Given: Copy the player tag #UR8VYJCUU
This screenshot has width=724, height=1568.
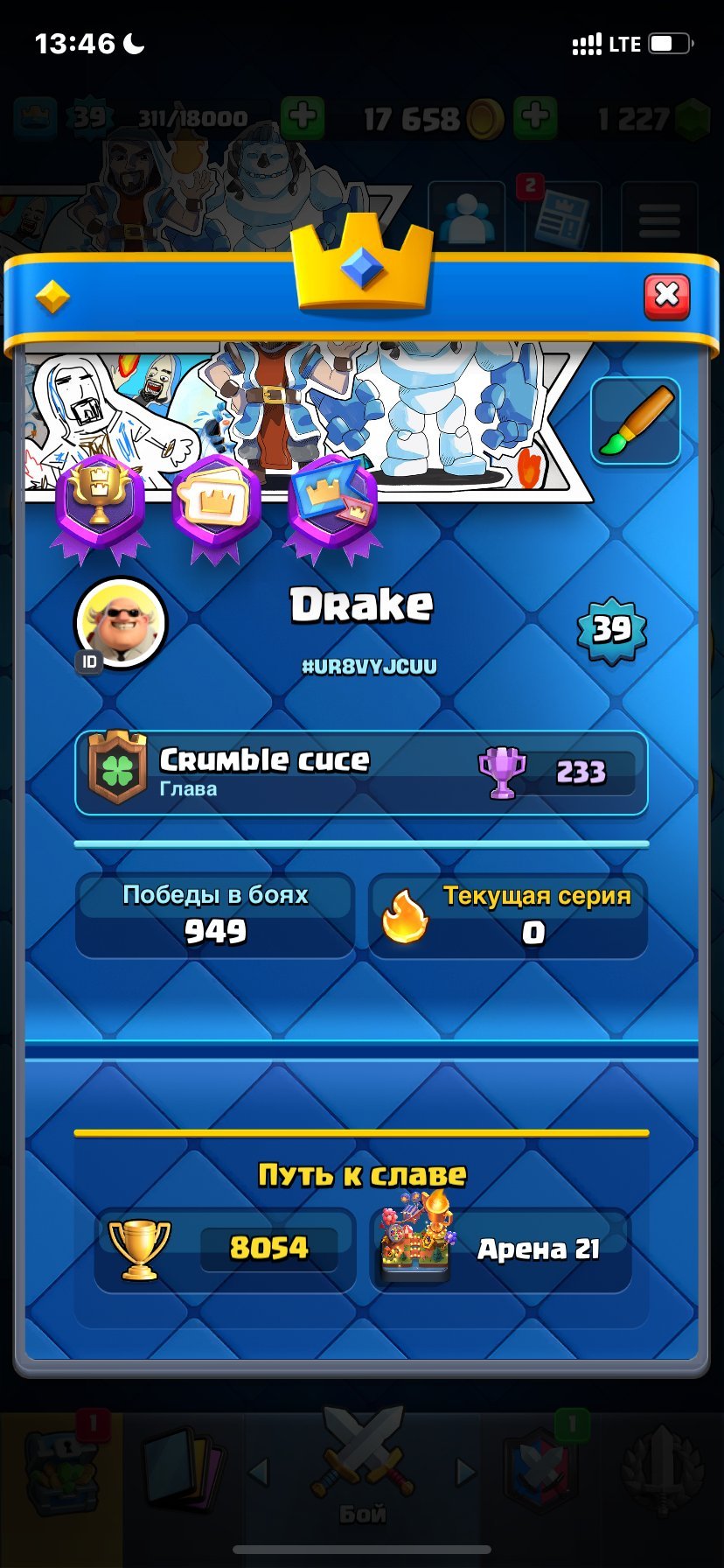Looking at the screenshot, I should pos(368,667).
